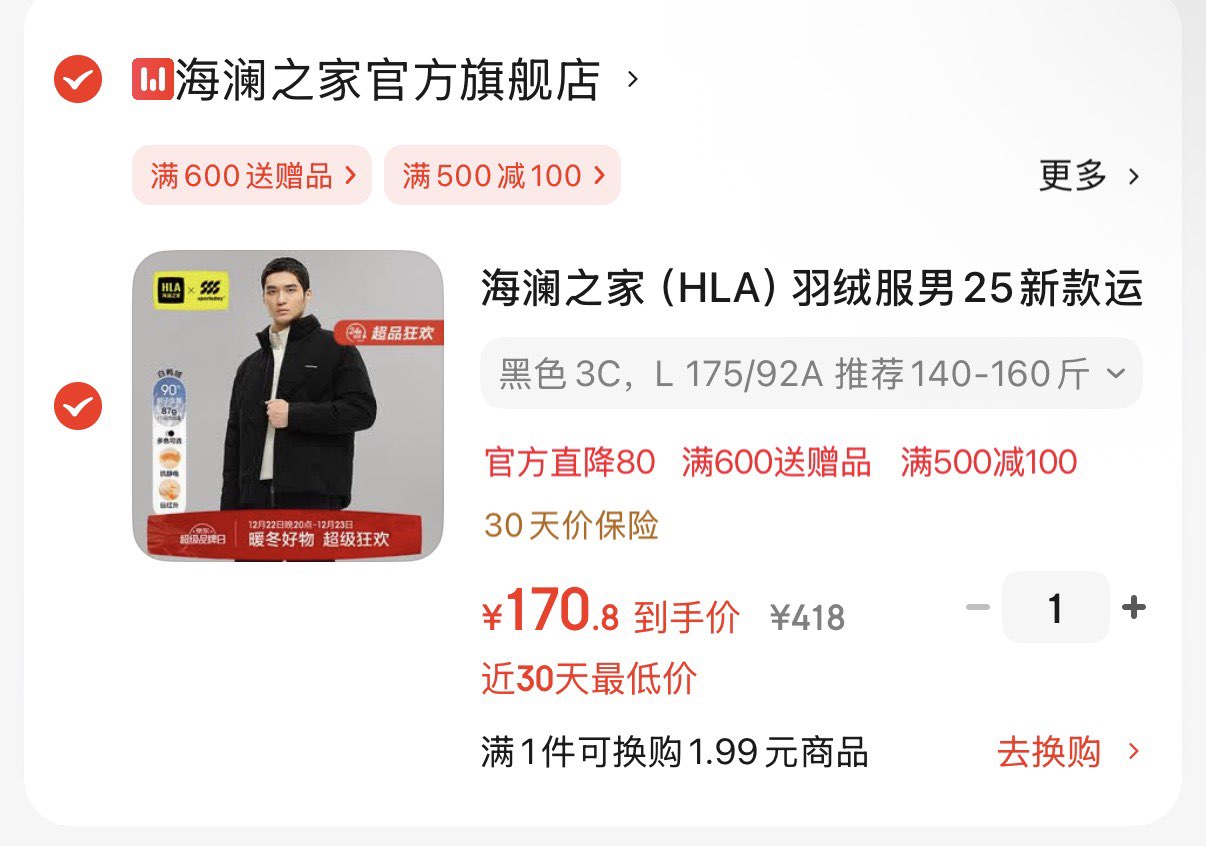Image resolution: width=1206 pixels, height=846 pixels.
Task: Tap 去换购 to redeem add-on item
Action: (1068, 752)
